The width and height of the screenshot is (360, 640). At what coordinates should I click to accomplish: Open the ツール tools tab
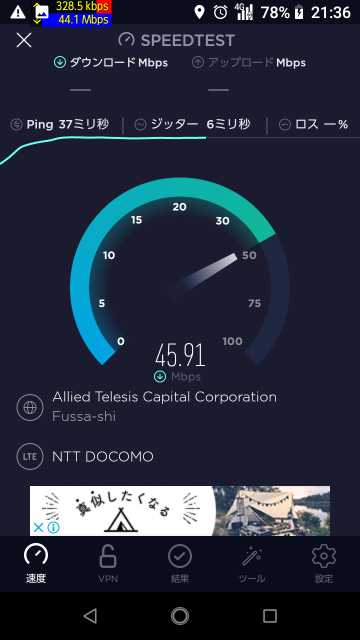[x=252, y=564]
